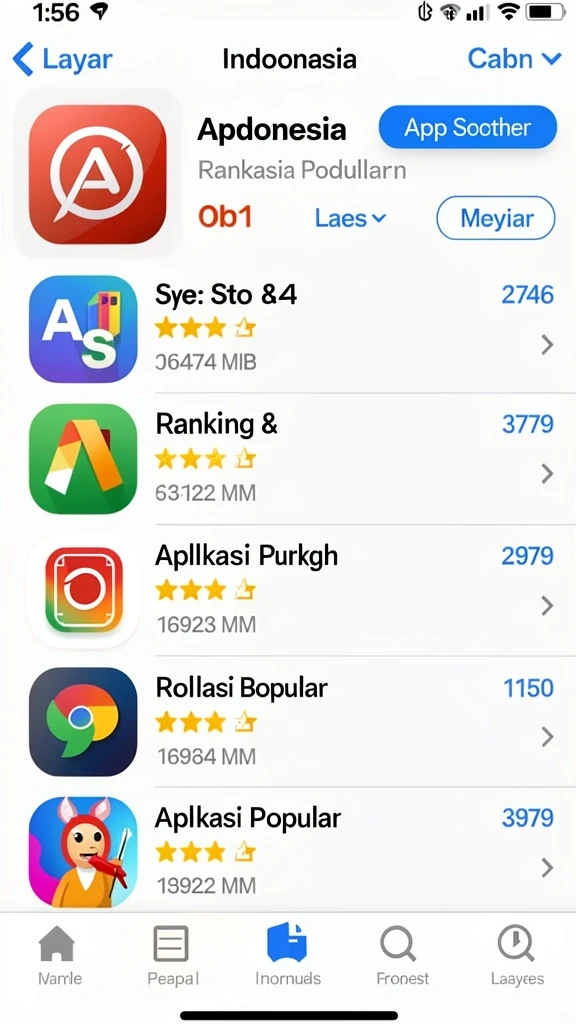576x1024 pixels.
Task: Switch to the Laayees tab
Action: point(517,956)
